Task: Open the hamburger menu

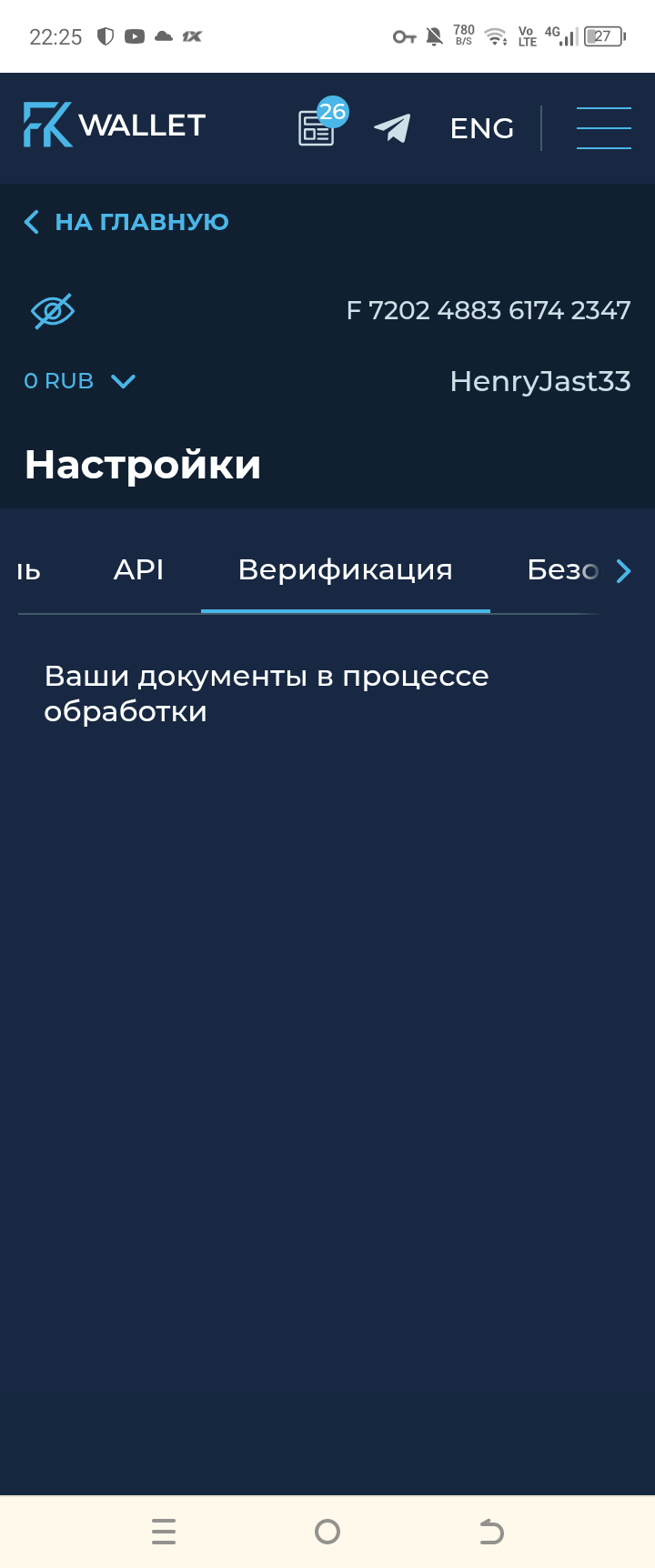Action: pos(603,128)
